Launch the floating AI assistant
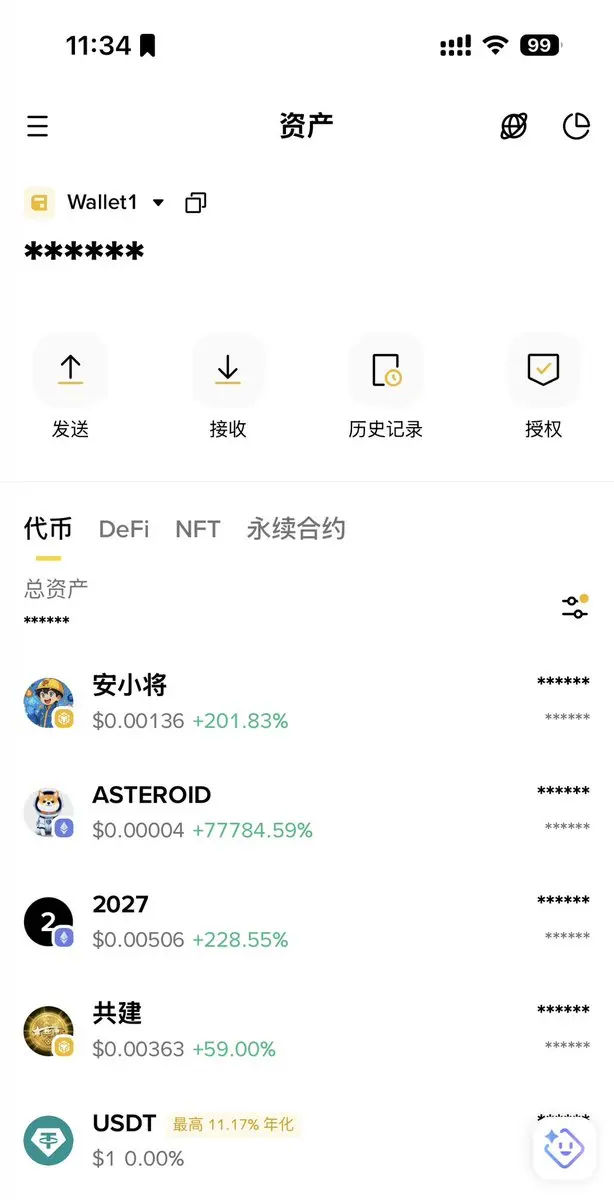This screenshot has width=614, height=1200. pyautogui.click(x=565, y=1148)
